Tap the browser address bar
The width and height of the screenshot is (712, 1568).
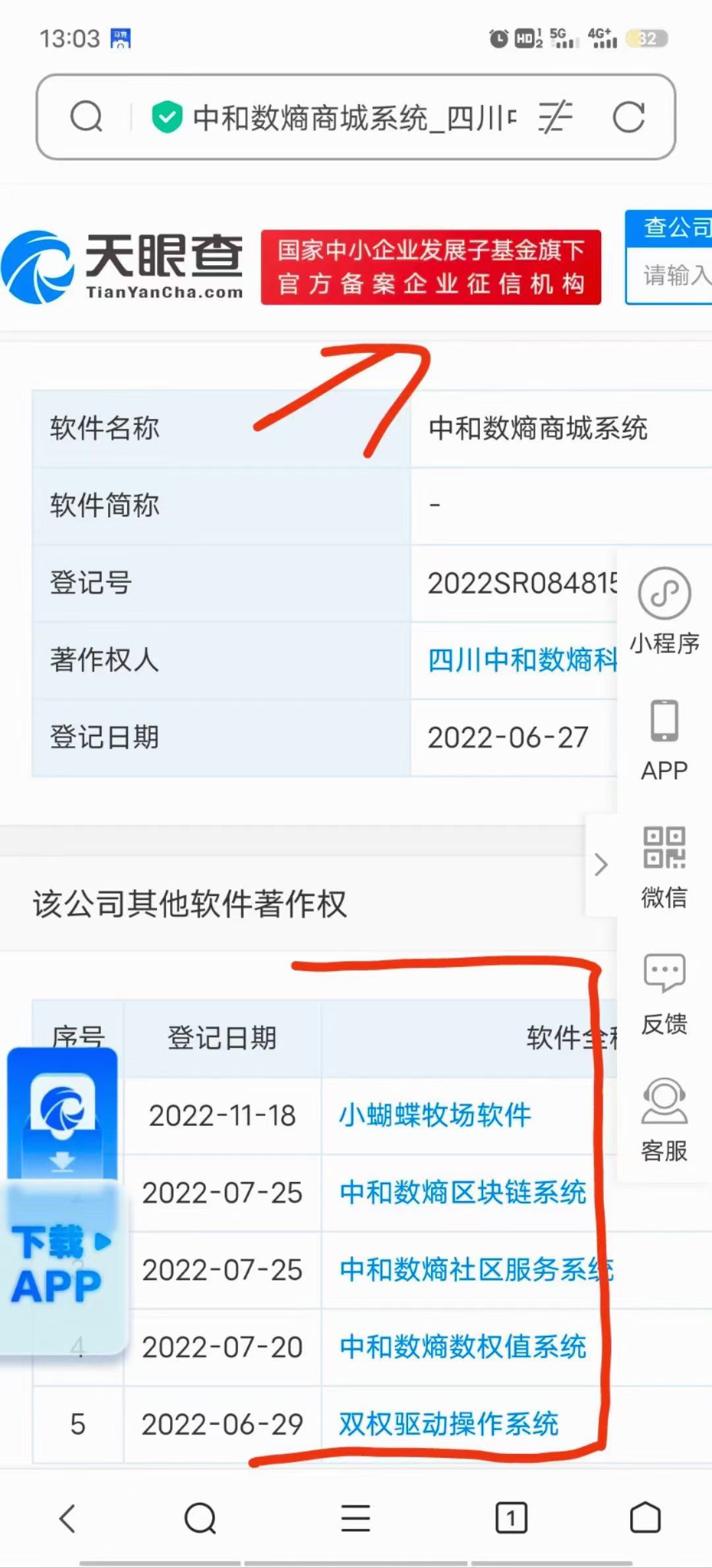(355, 117)
